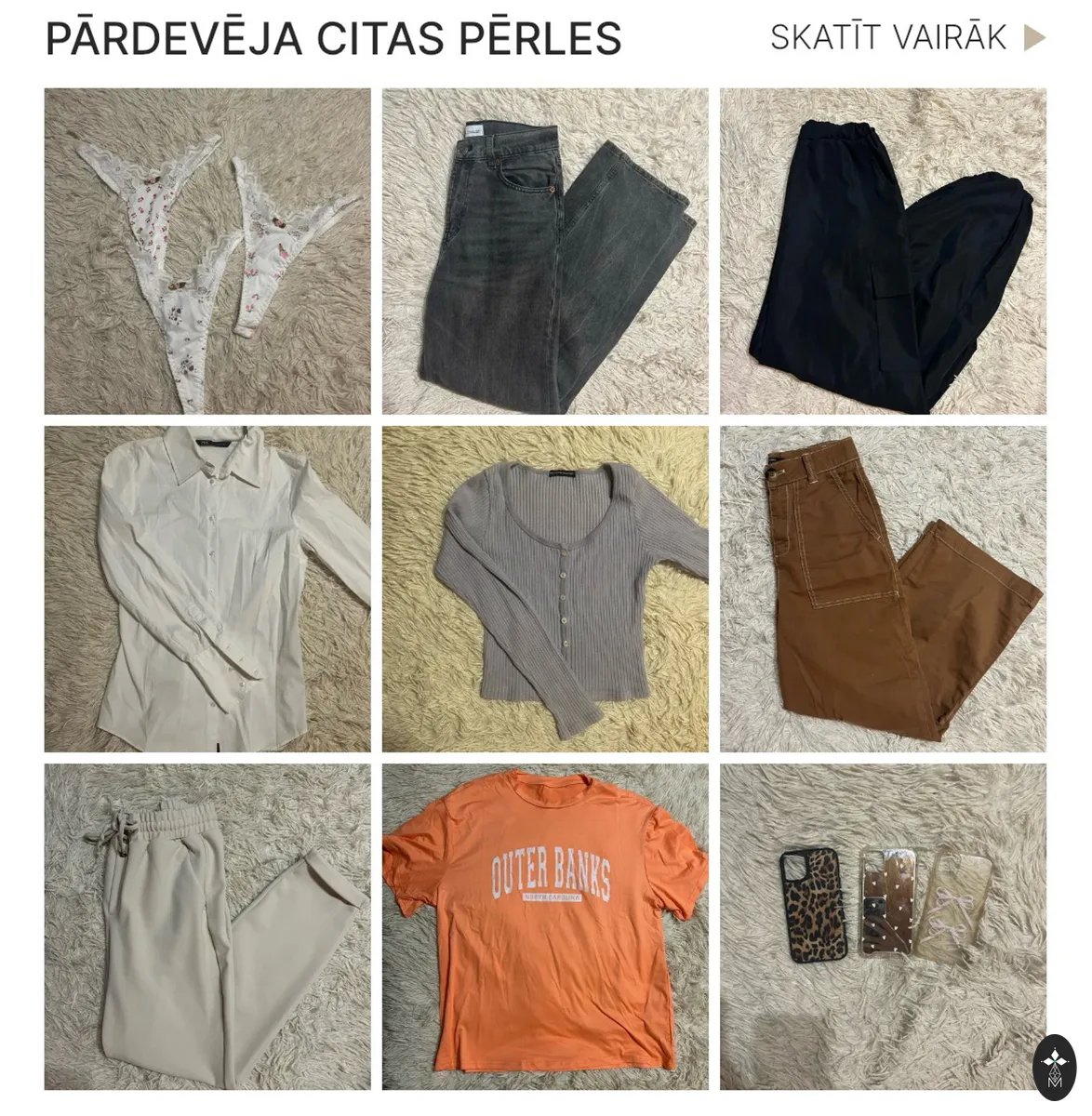
Task: Open the white button-up shirt listing
Action: click(207, 590)
